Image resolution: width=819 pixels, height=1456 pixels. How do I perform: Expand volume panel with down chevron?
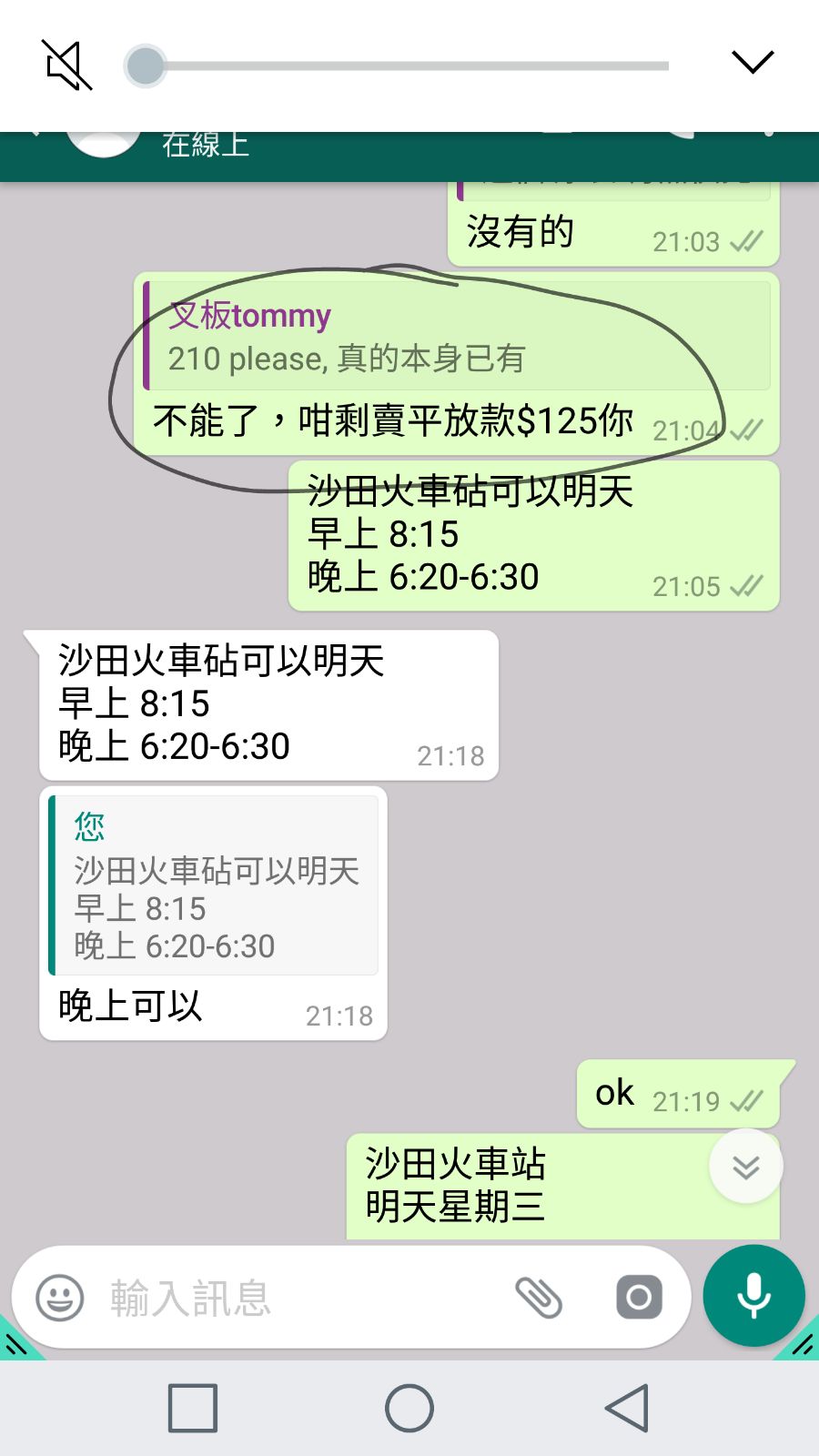click(x=752, y=62)
